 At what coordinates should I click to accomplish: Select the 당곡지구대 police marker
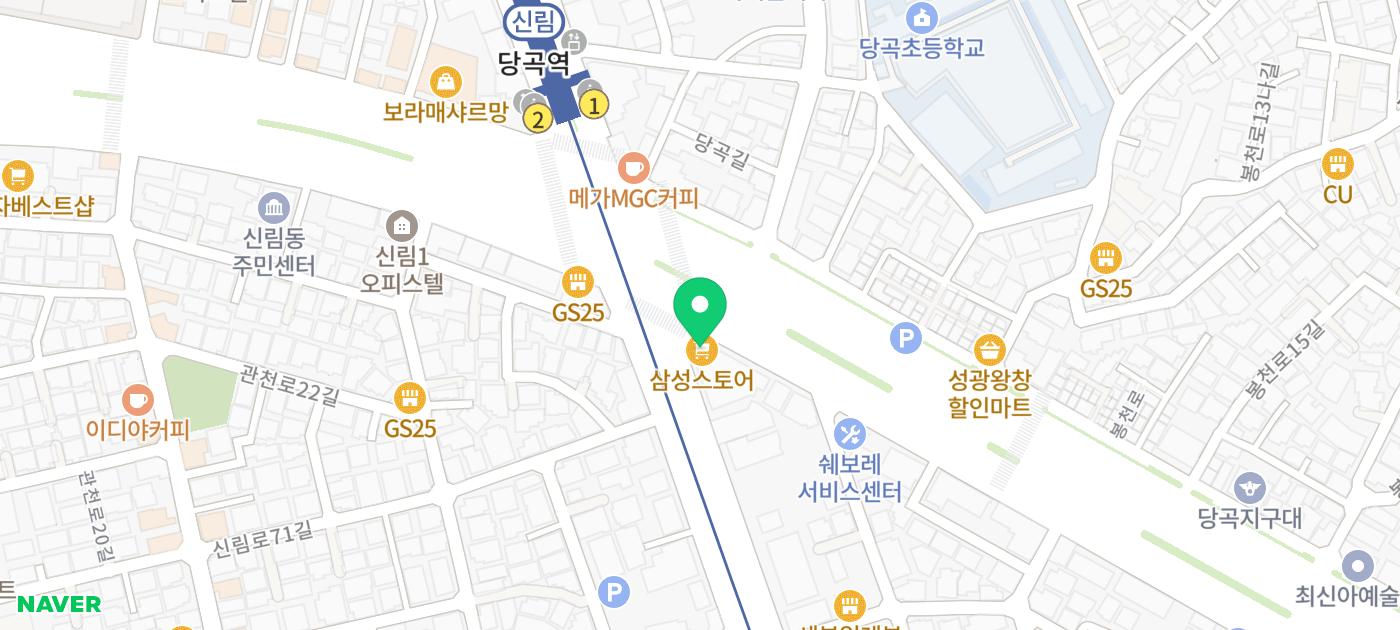[1249, 488]
